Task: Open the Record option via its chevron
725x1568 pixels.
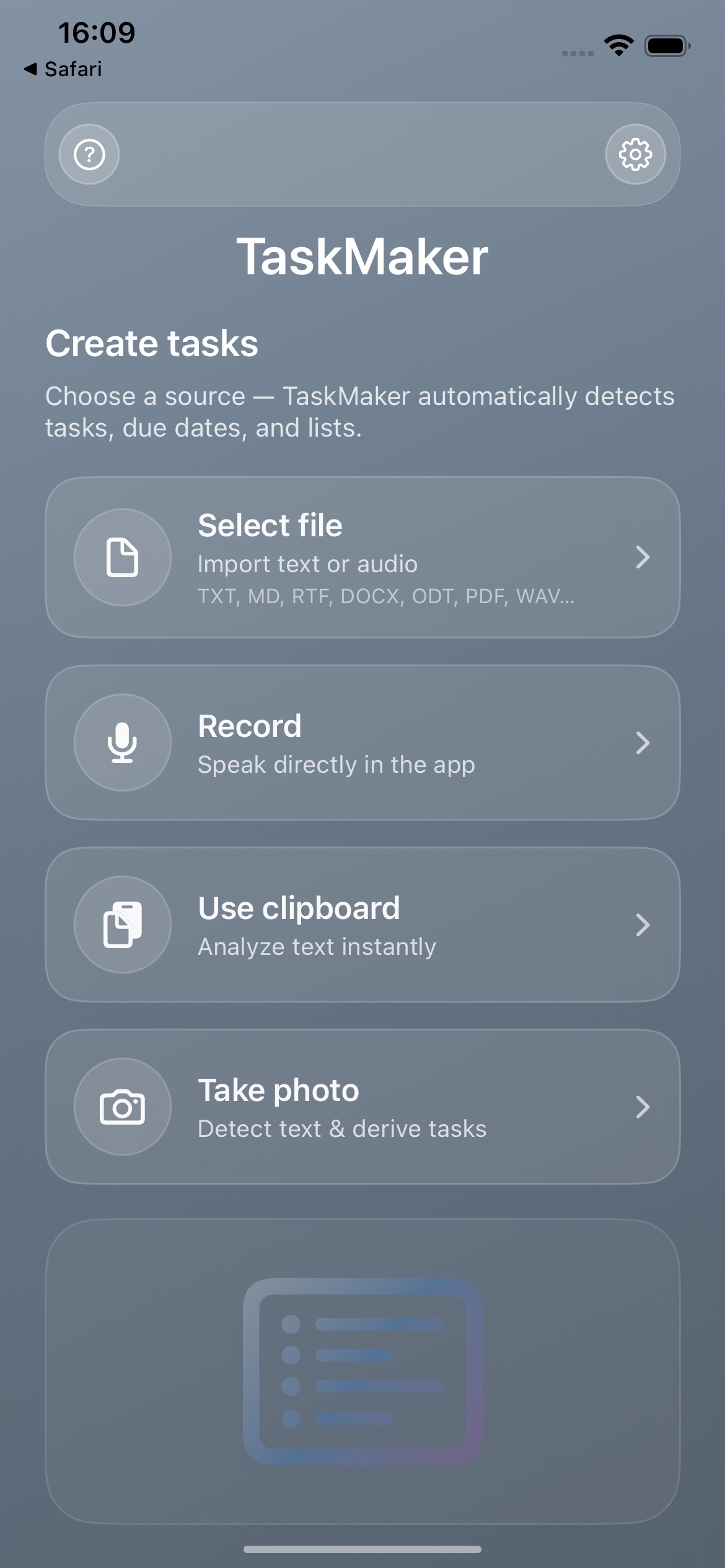Action: coord(643,743)
